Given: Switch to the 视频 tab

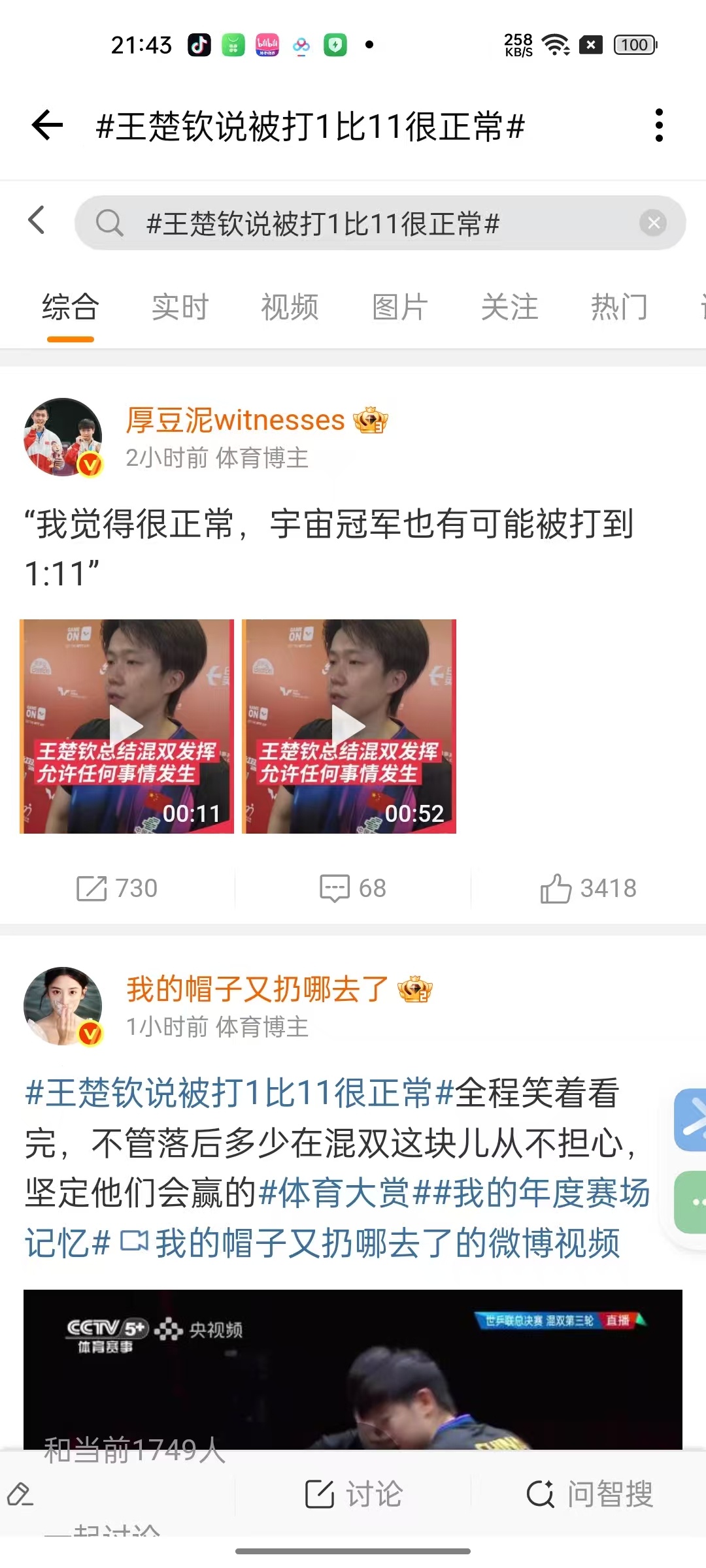Looking at the screenshot, I should coord(290,307).
